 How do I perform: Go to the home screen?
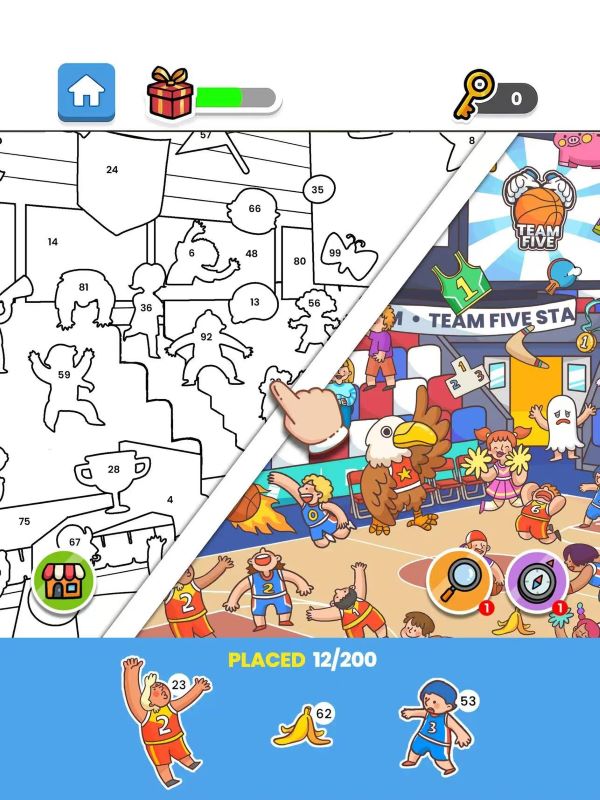[x=86, y=92]
